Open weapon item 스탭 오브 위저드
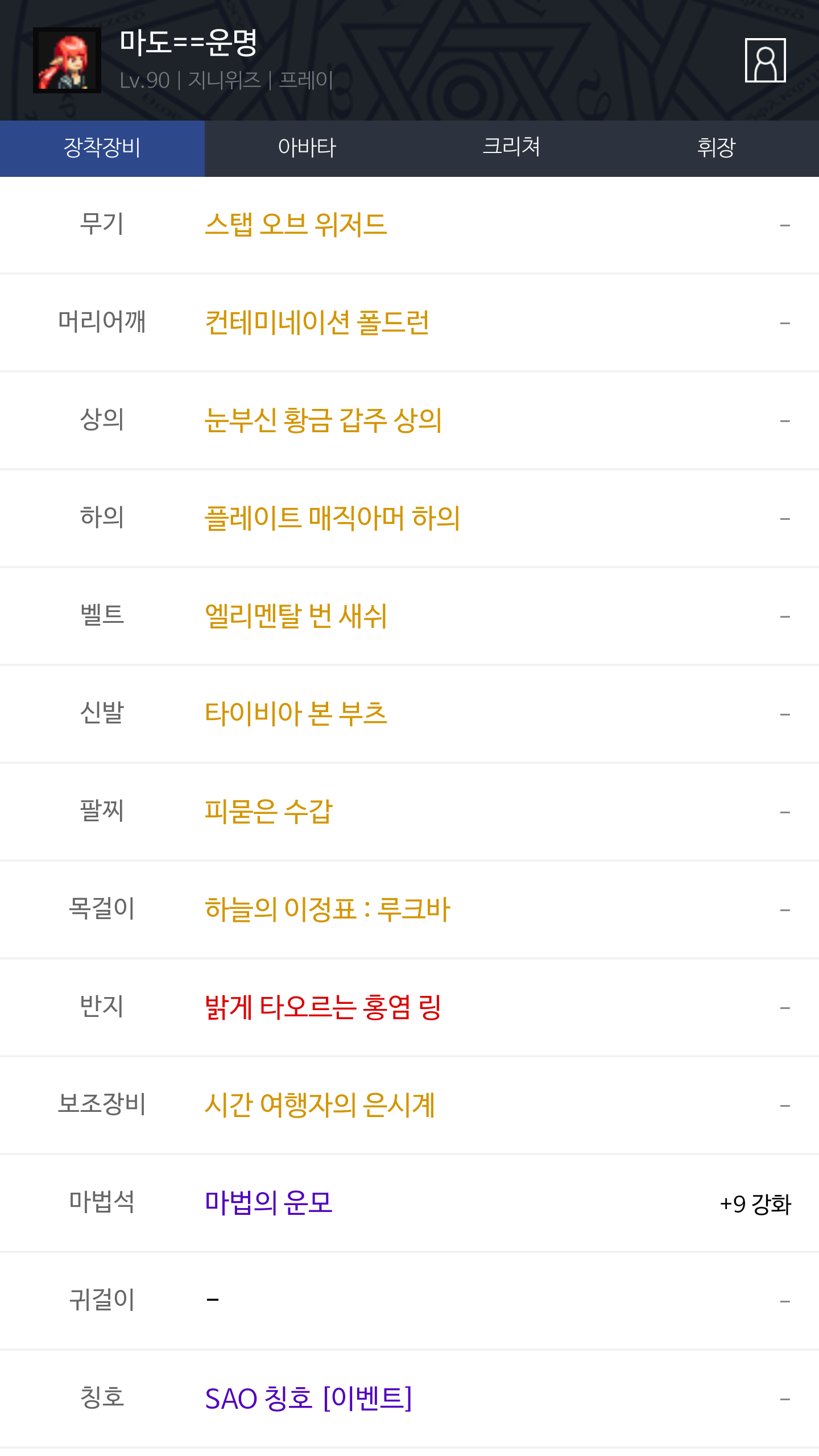Image resolution: width=819 pixels, height=1456 pixels. tap(296, 225)
